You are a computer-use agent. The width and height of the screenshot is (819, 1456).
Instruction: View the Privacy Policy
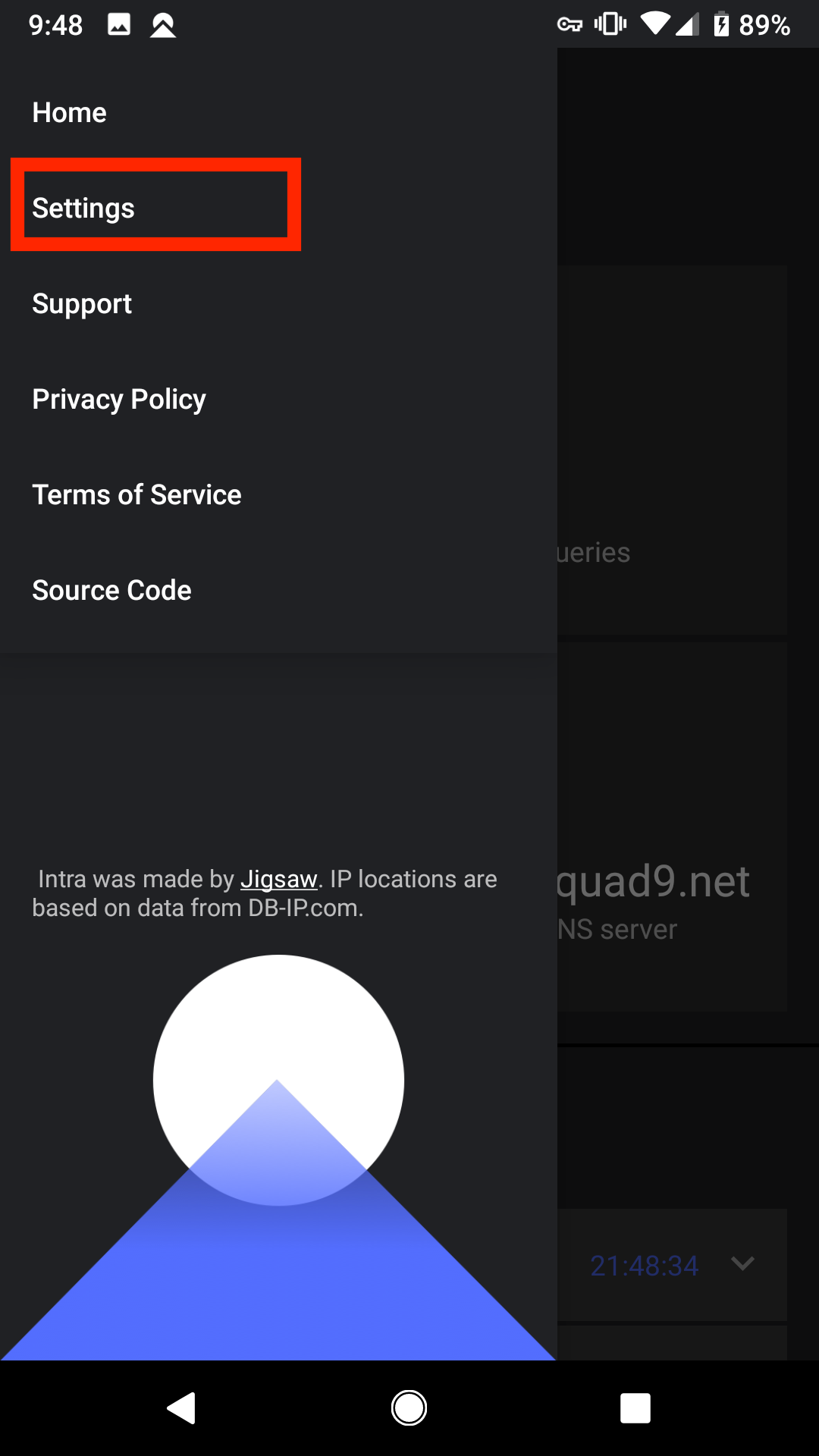[x=118, y=399]
